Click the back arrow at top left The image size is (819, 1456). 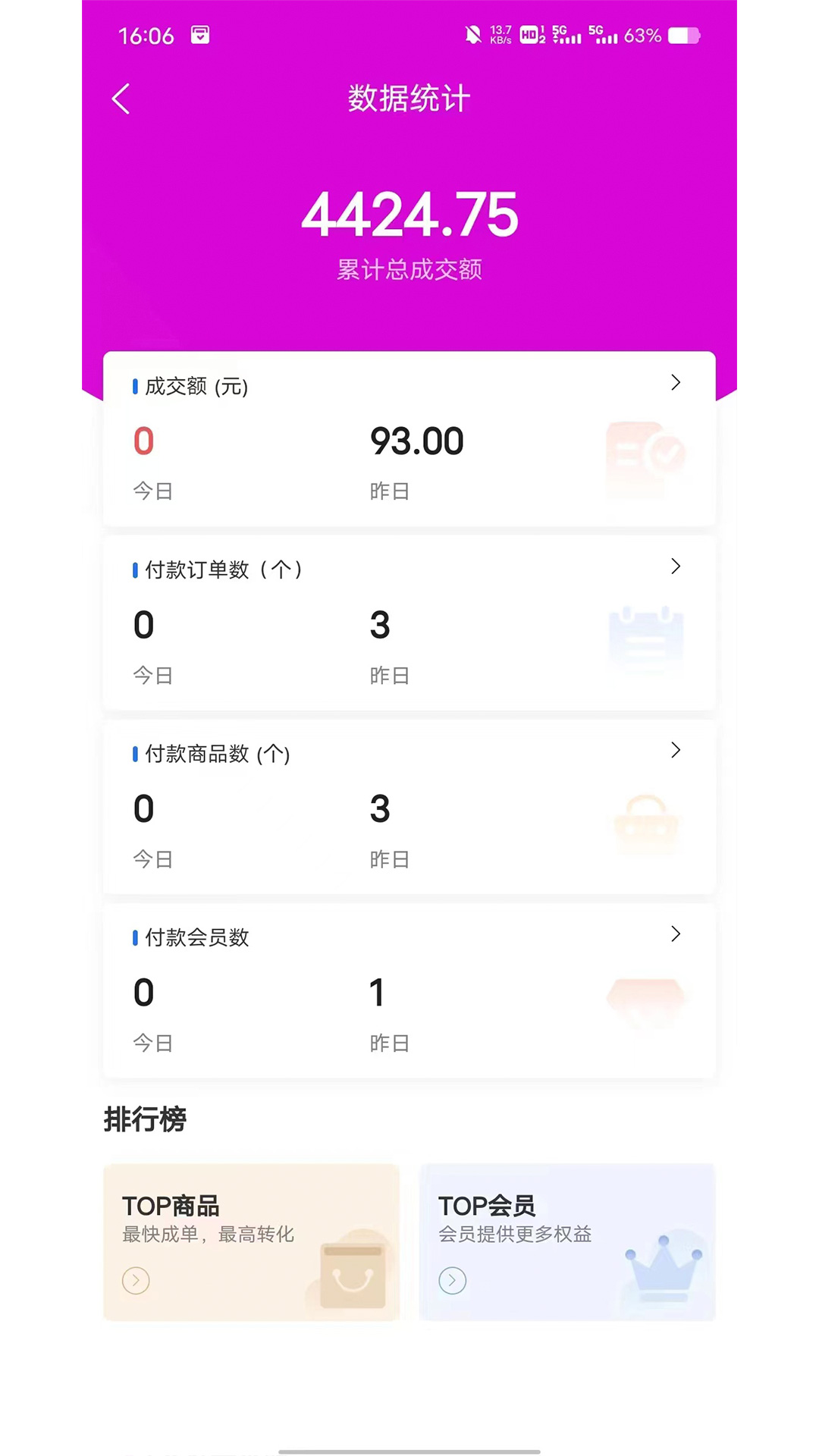(121, 99)
